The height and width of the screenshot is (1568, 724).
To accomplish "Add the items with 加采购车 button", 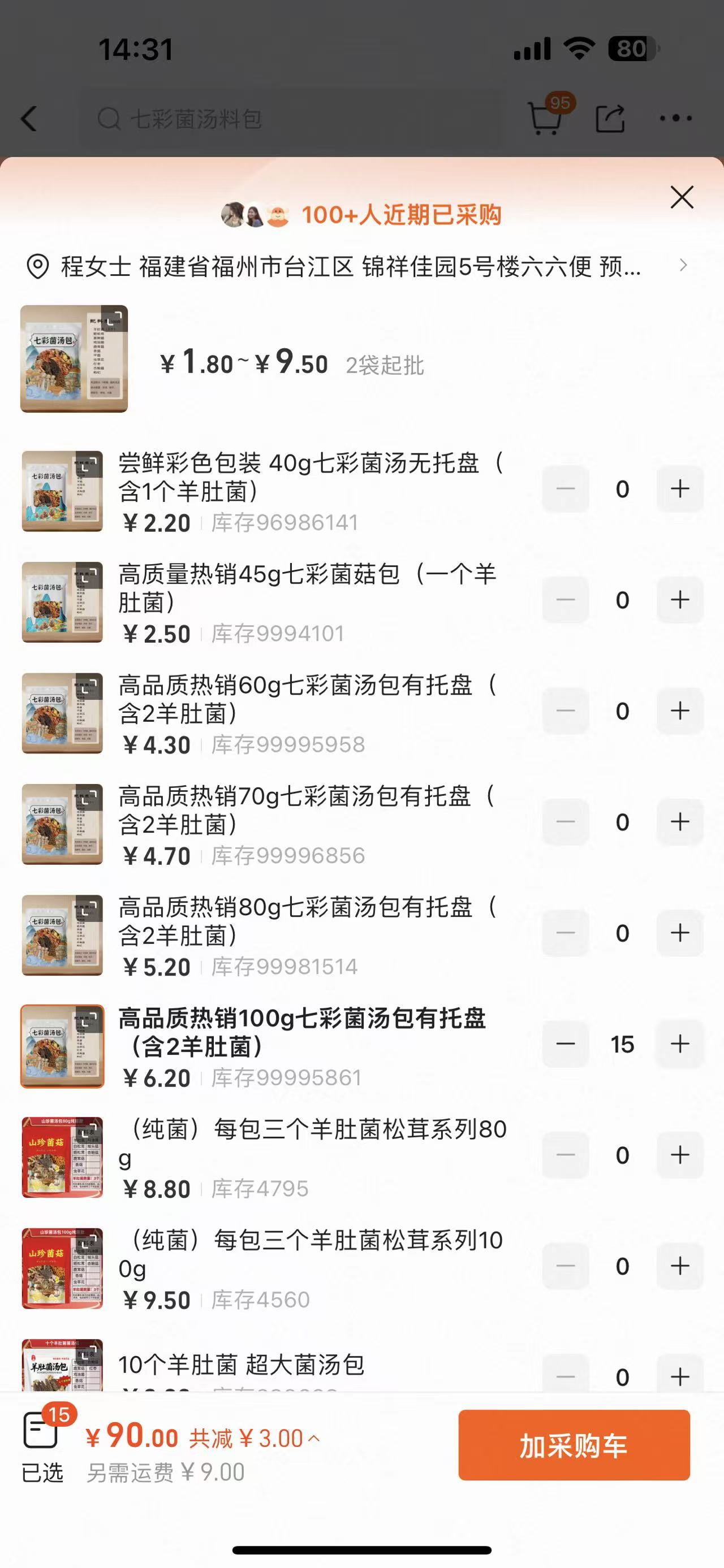I will tap(574, 1444).
